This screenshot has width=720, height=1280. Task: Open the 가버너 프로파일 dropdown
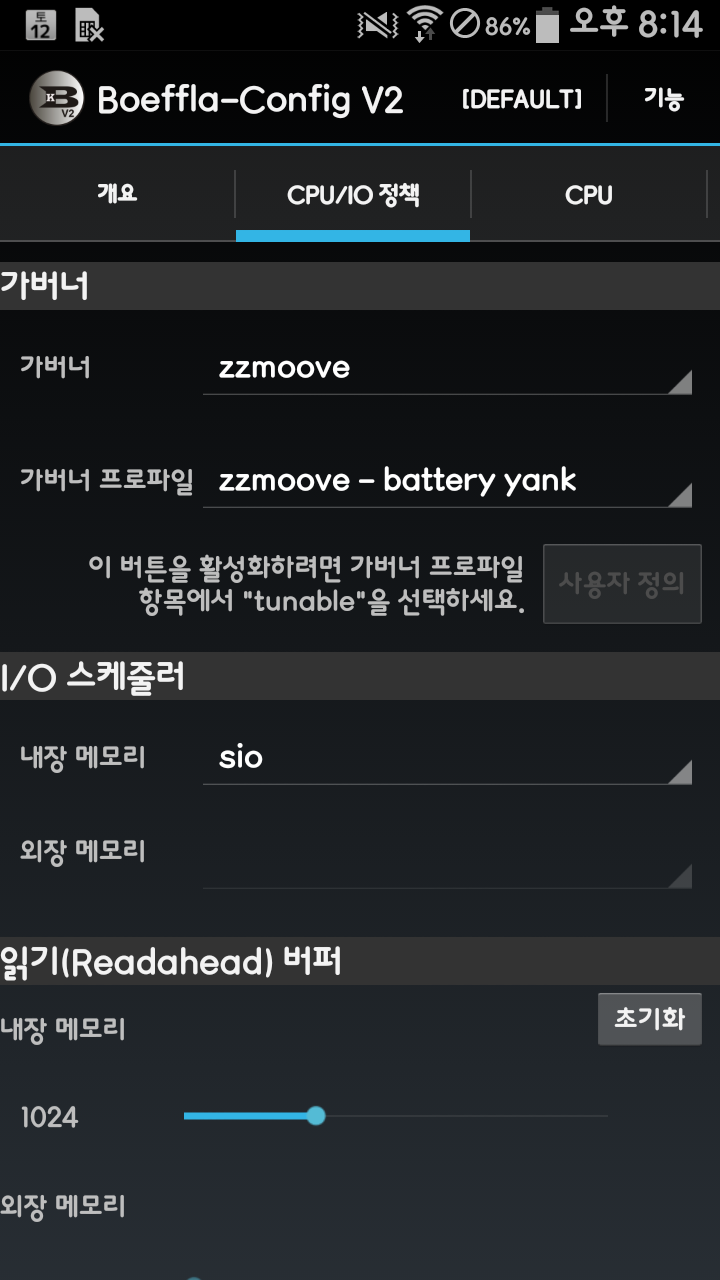(x=447, y=481)
